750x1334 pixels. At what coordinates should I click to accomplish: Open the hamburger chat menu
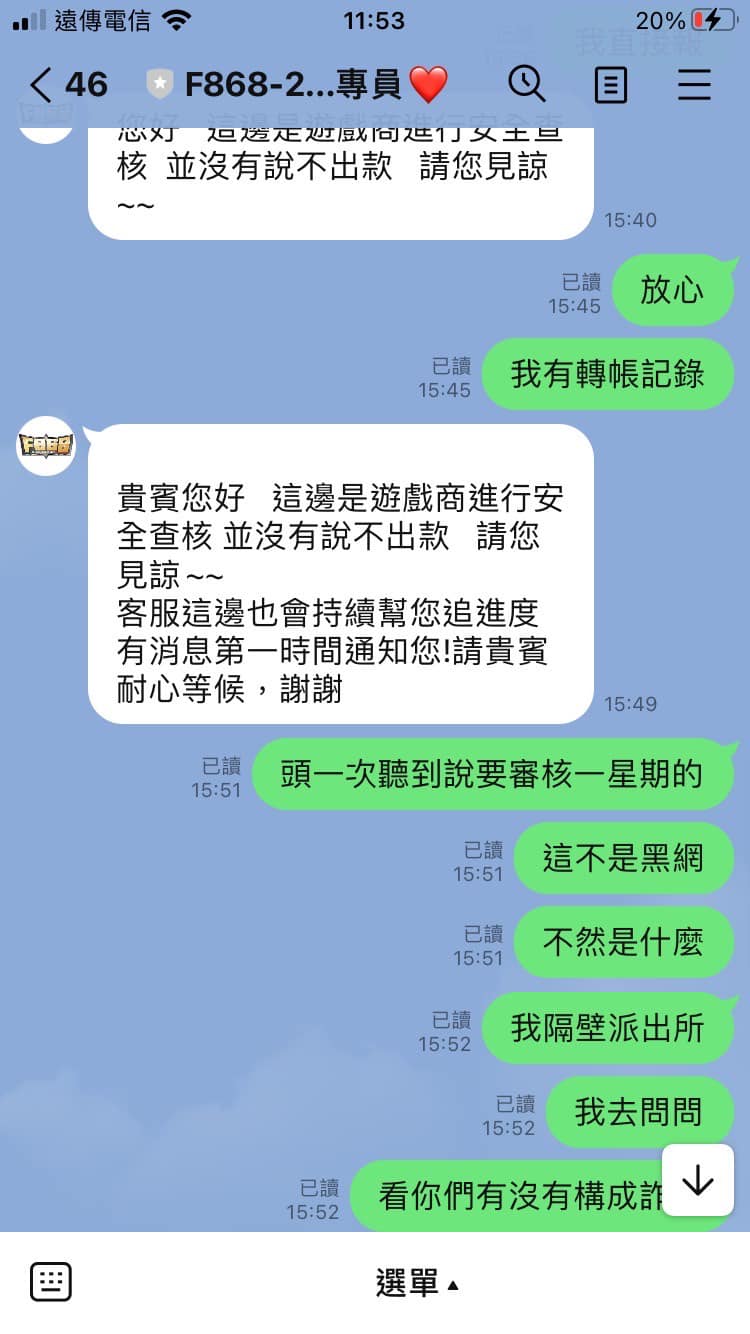click(694, 85)
